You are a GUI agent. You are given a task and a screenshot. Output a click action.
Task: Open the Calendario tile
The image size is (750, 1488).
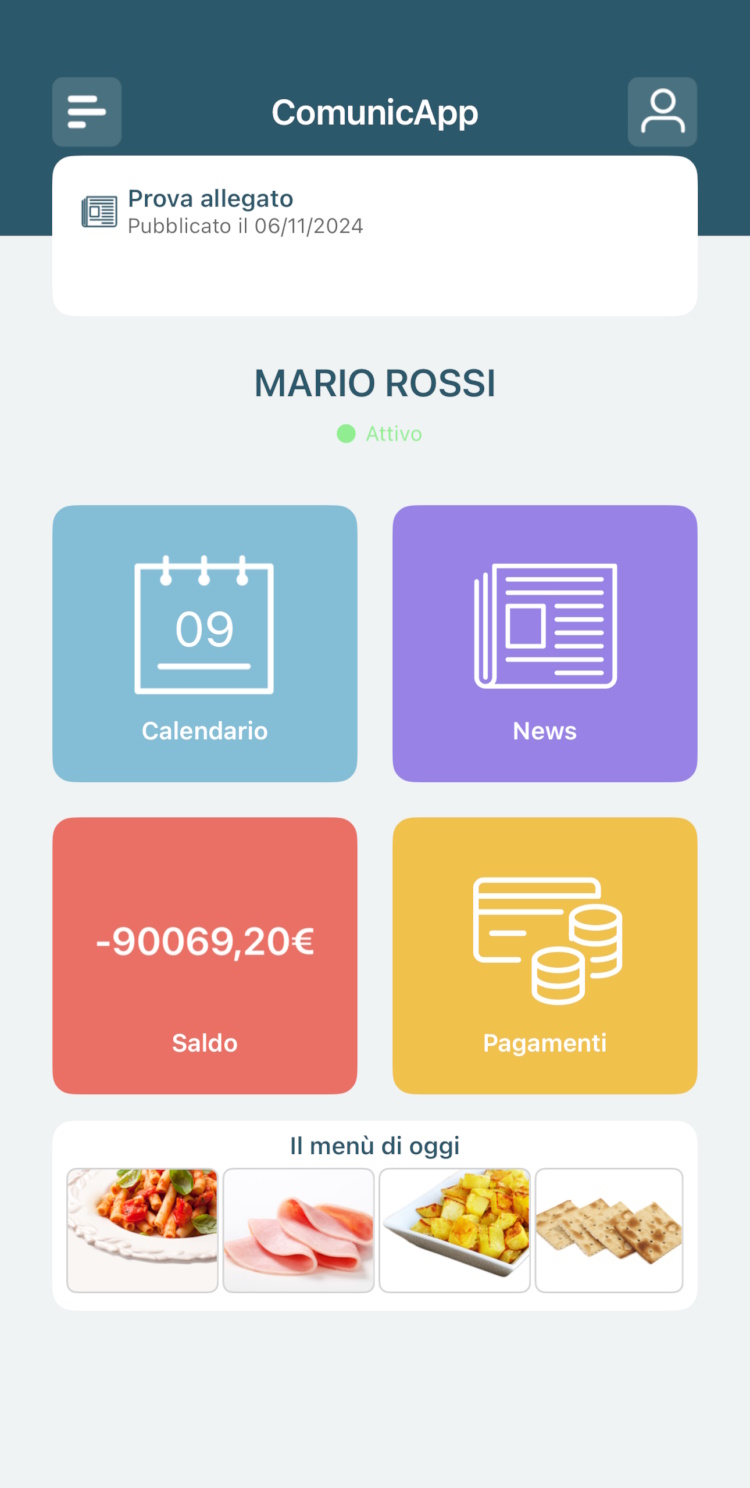(x=204, y=643)
